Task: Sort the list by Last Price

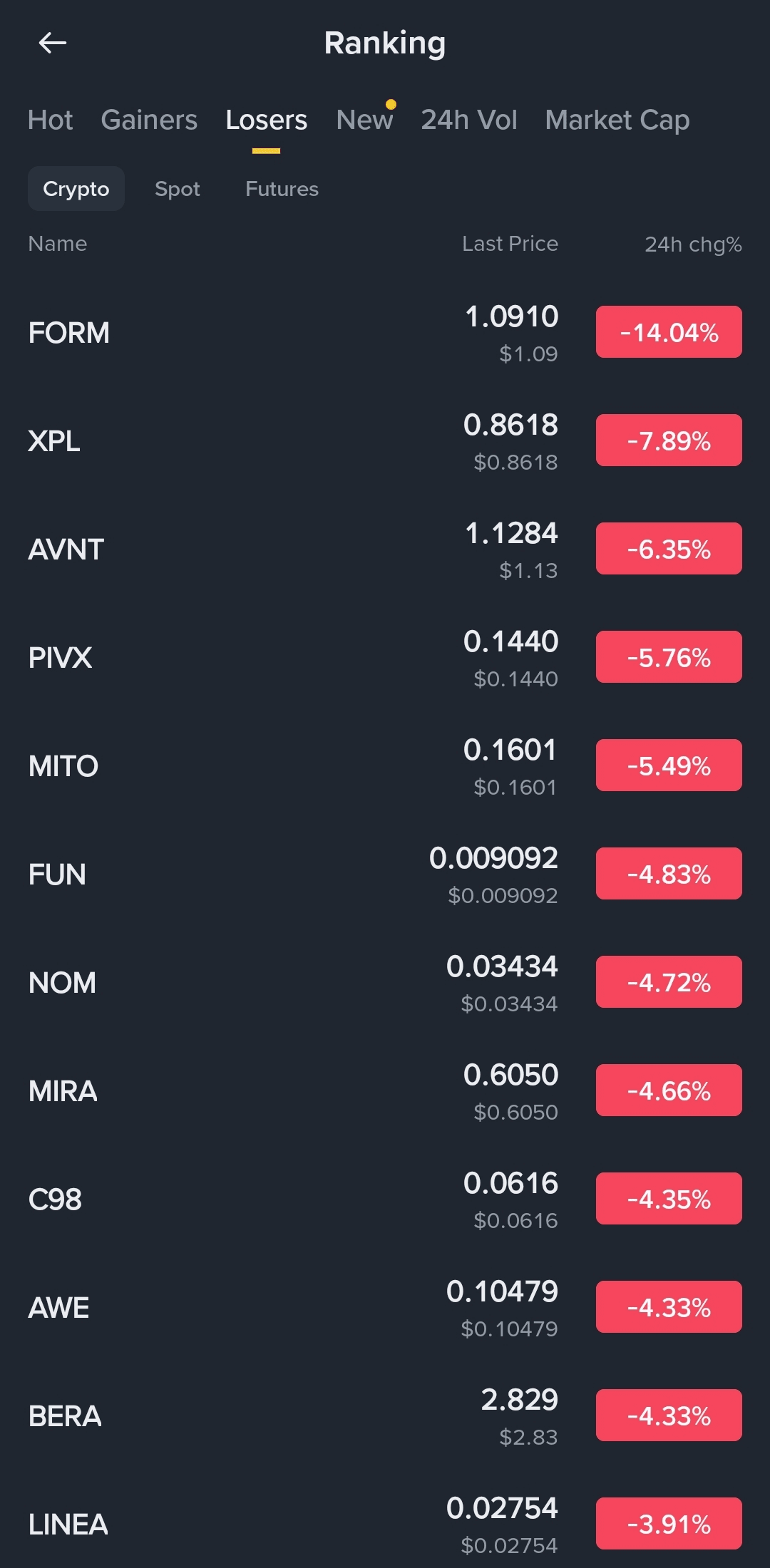Action: point(510,244)
